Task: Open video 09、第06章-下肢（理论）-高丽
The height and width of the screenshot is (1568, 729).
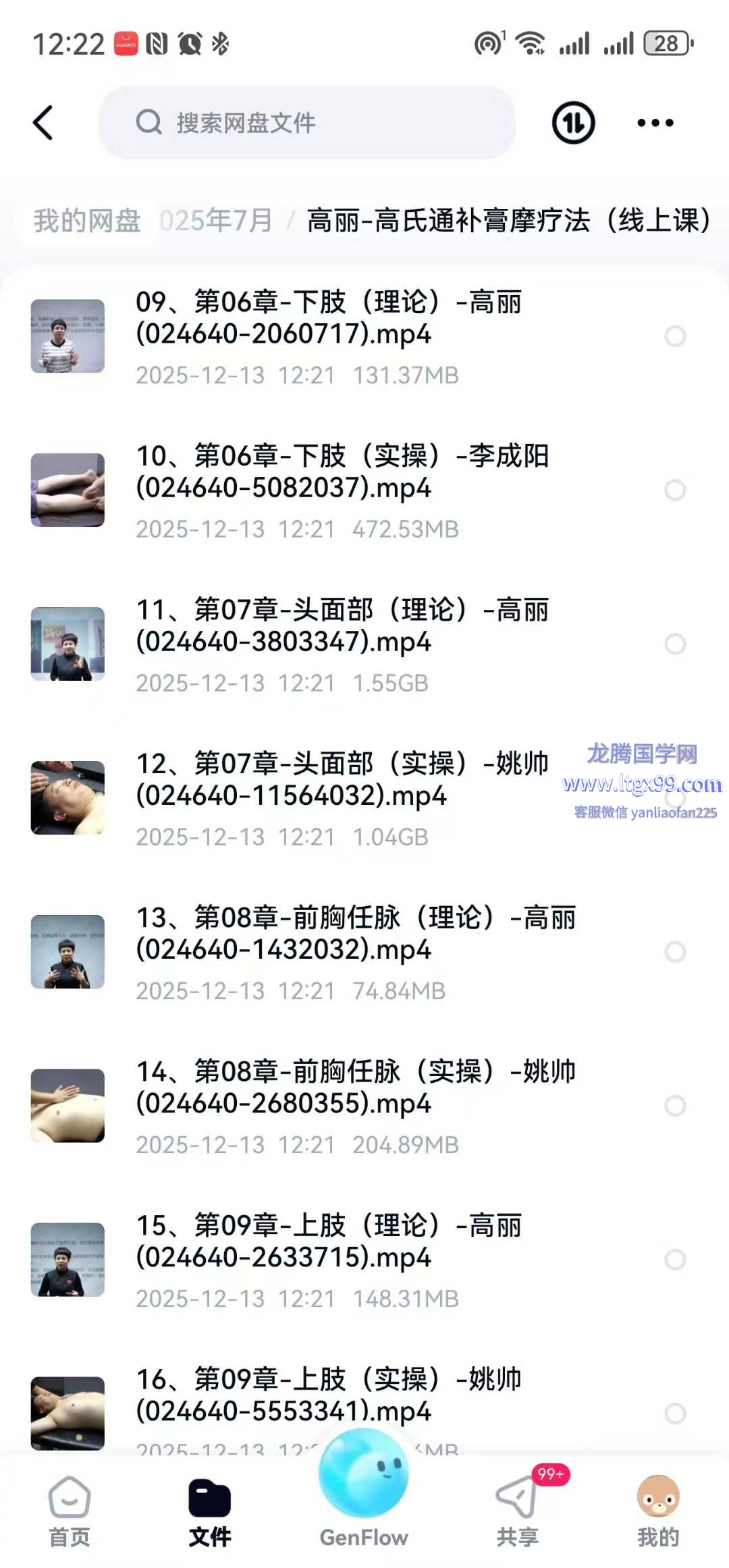Action: point(329,318)
